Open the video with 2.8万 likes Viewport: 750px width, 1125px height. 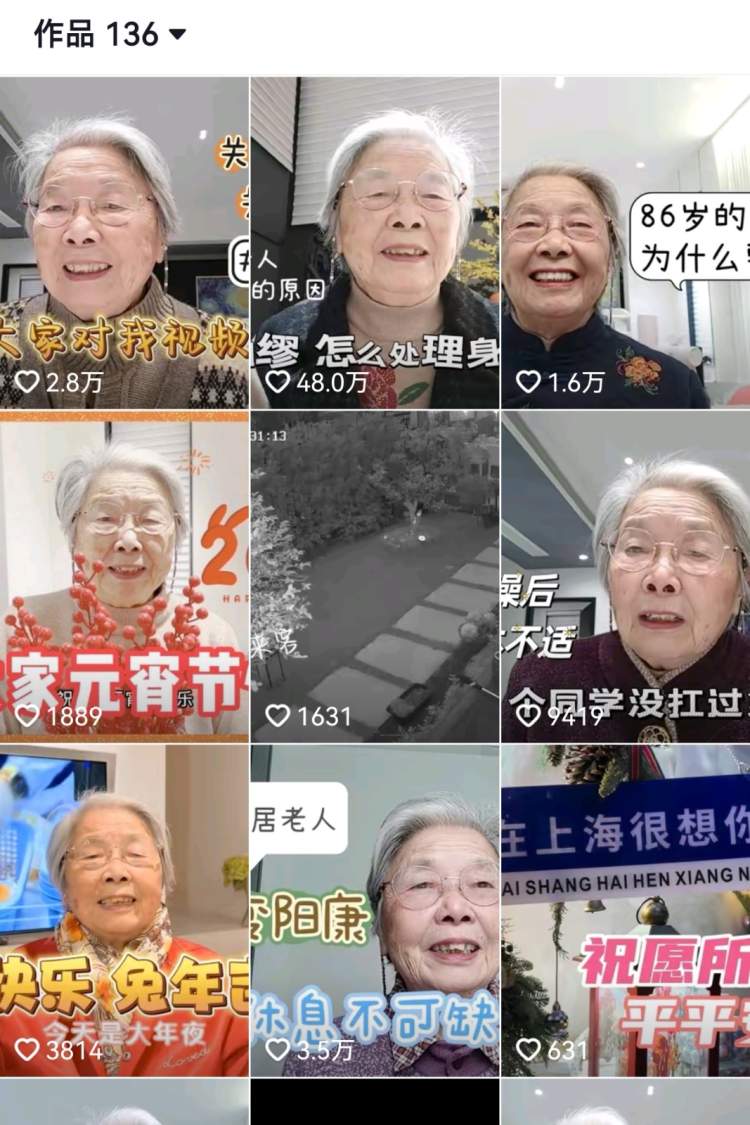click(124, 243)
